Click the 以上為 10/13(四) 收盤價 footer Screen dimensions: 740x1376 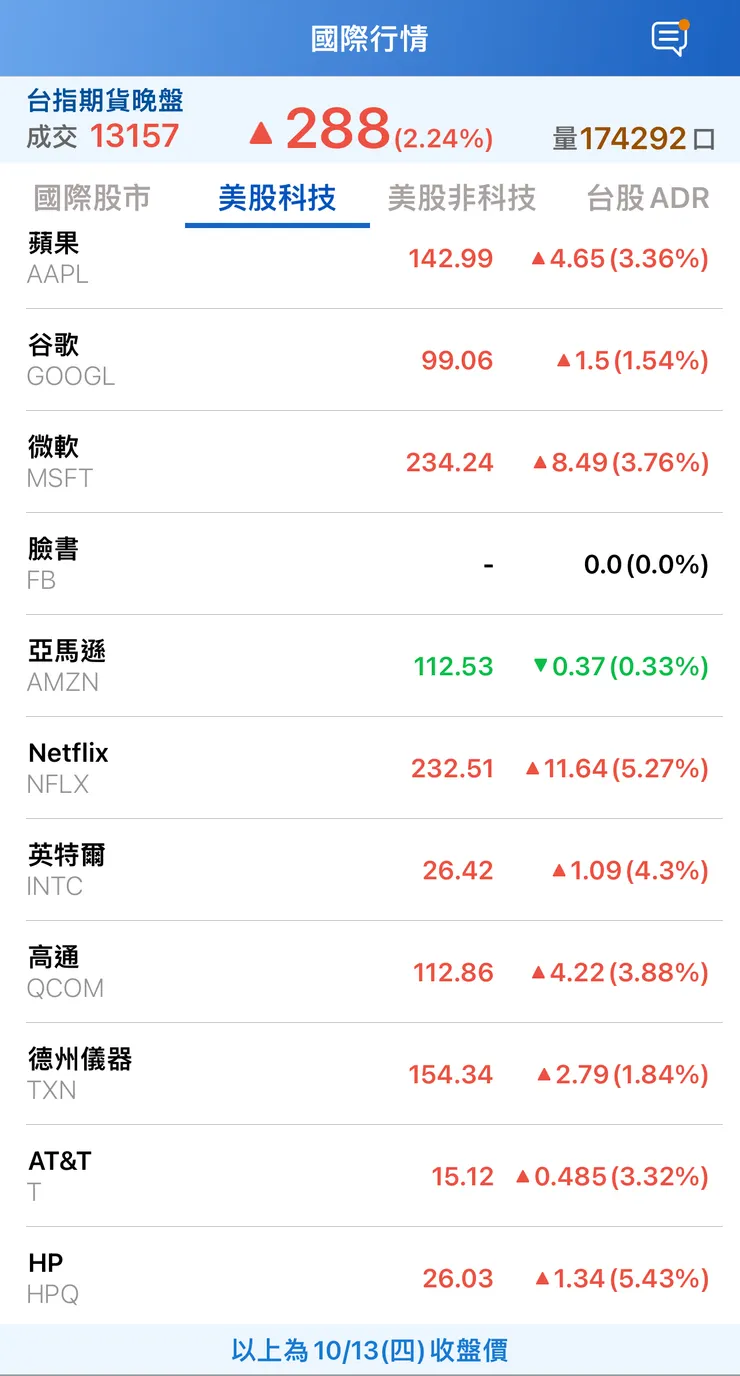pos(370,1351)
